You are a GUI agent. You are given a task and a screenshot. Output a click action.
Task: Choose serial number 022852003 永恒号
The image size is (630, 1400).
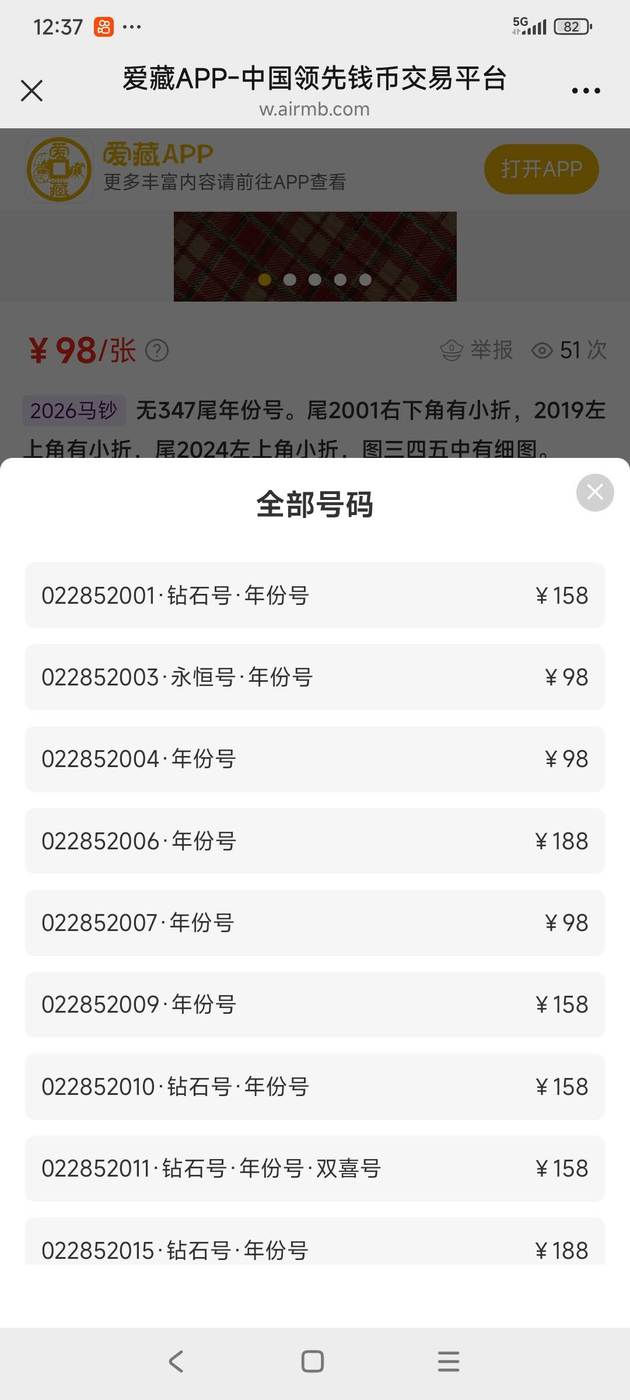(x=314, y=678)
